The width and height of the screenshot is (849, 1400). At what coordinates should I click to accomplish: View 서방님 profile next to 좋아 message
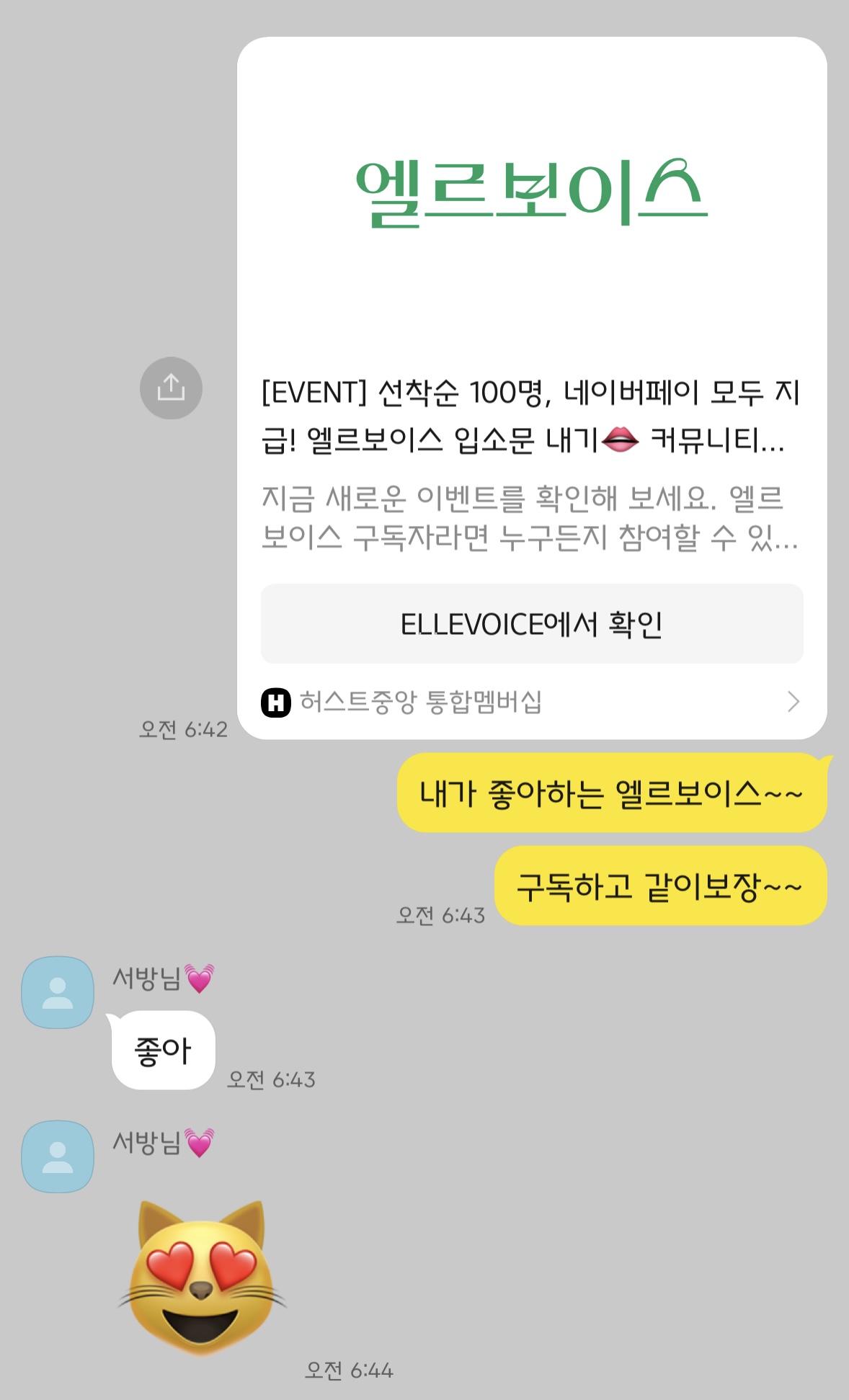click(x=58, y=992)
